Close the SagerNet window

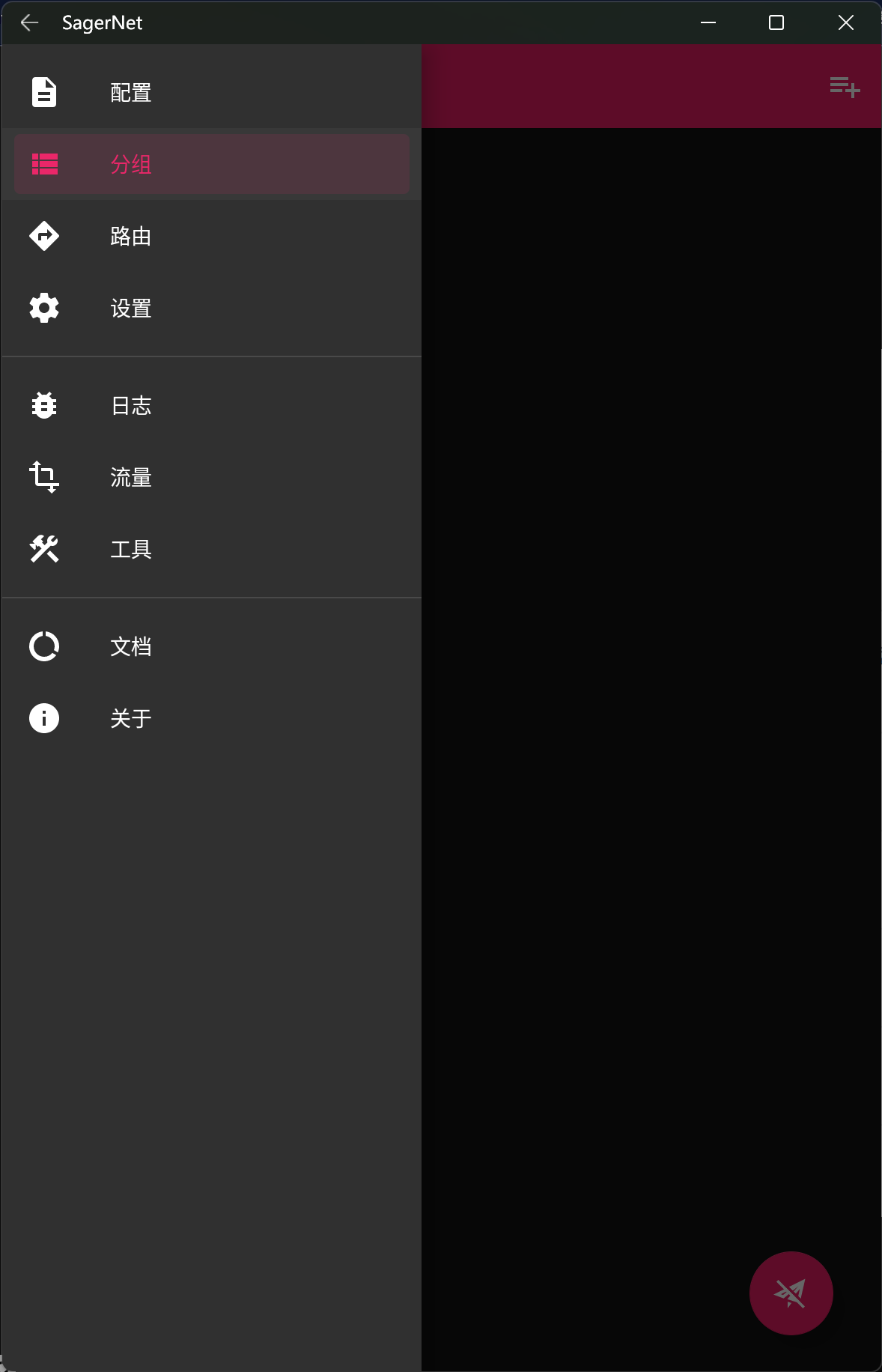point(846,23)
